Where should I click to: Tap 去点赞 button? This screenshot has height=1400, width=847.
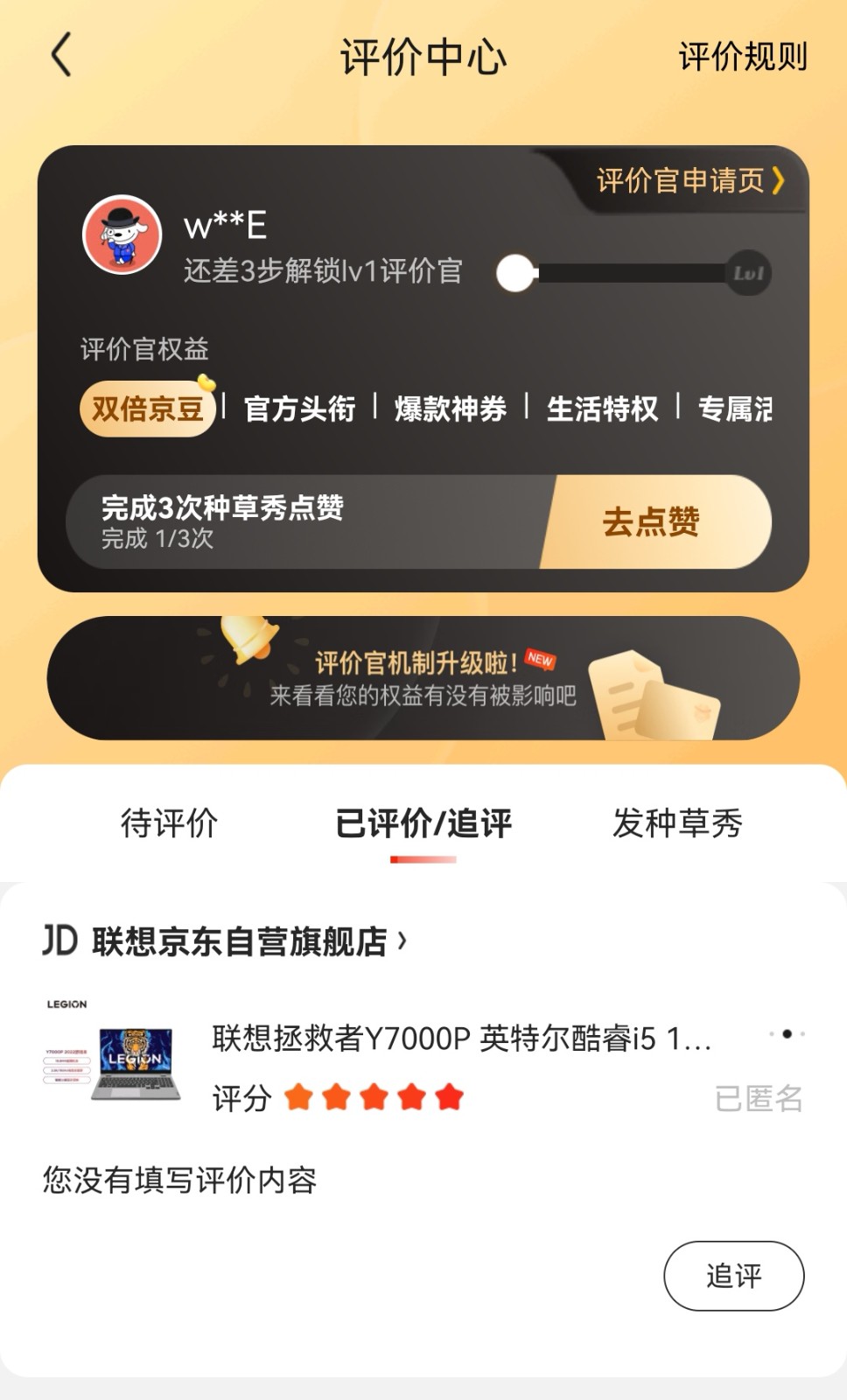point(653,522)
